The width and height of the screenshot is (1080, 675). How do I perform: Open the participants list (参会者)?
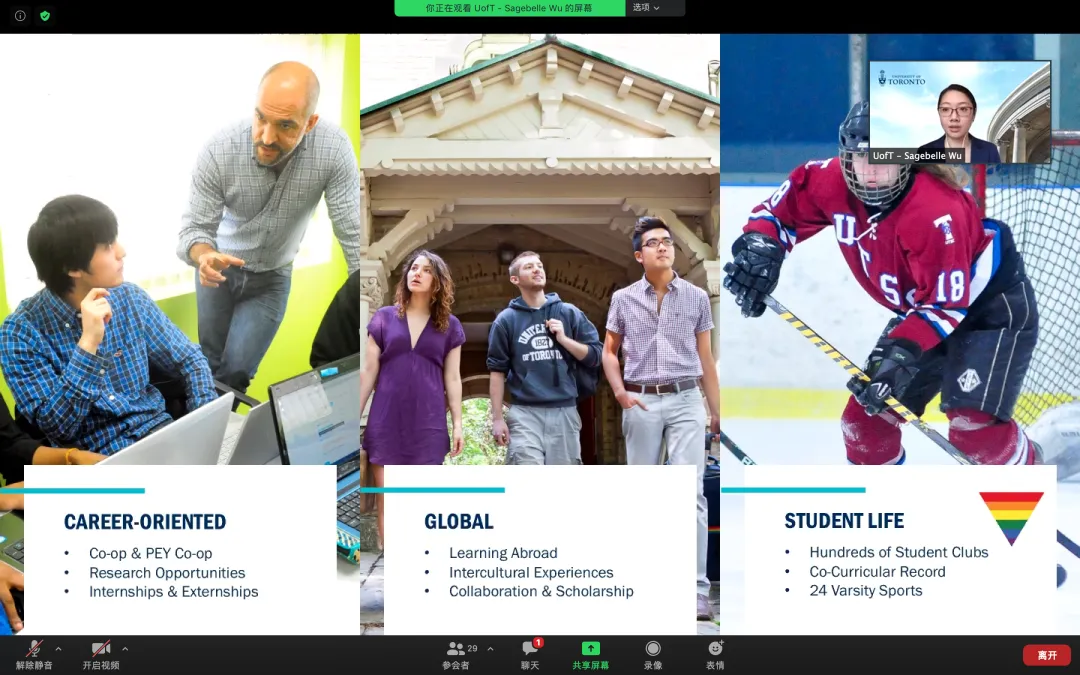(x=458, y=654)
